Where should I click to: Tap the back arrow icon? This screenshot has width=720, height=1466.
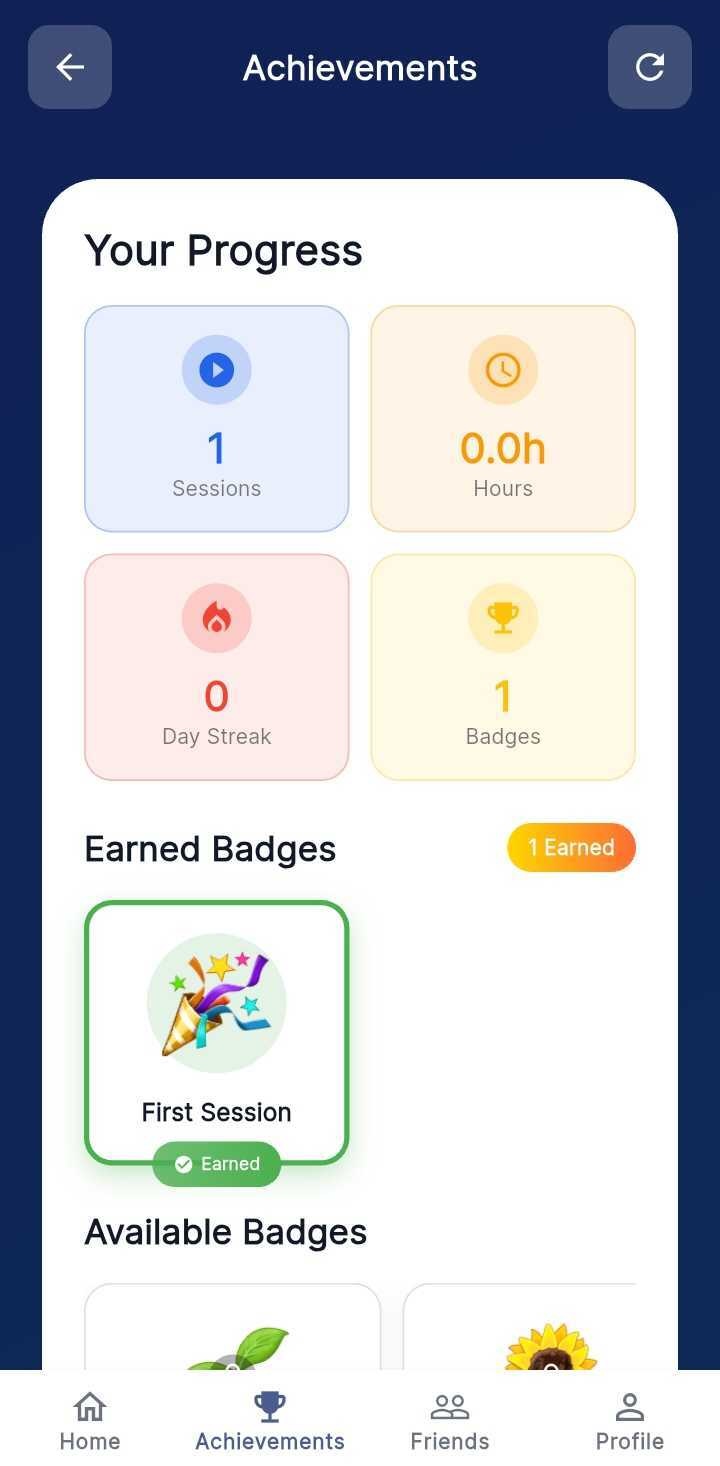click(69, 67)
